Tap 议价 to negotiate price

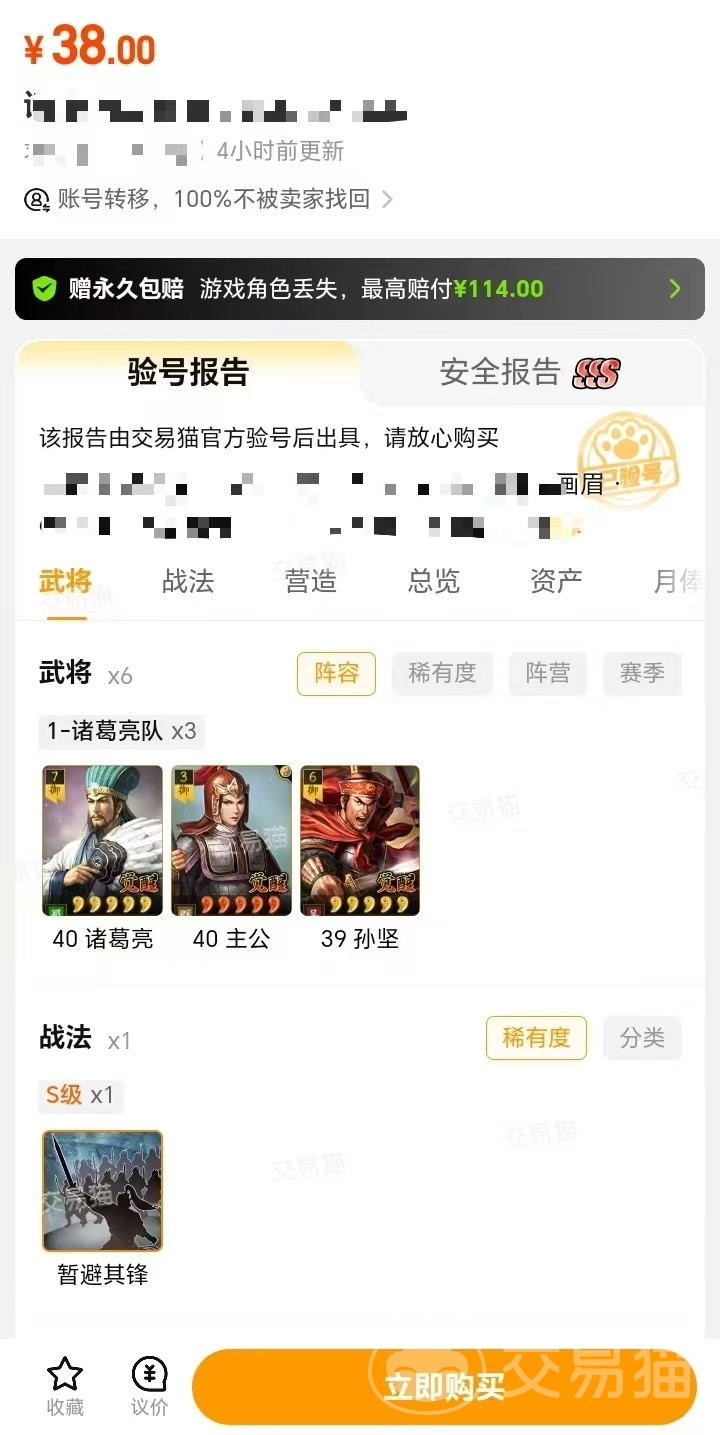(x=149, y=1385)
